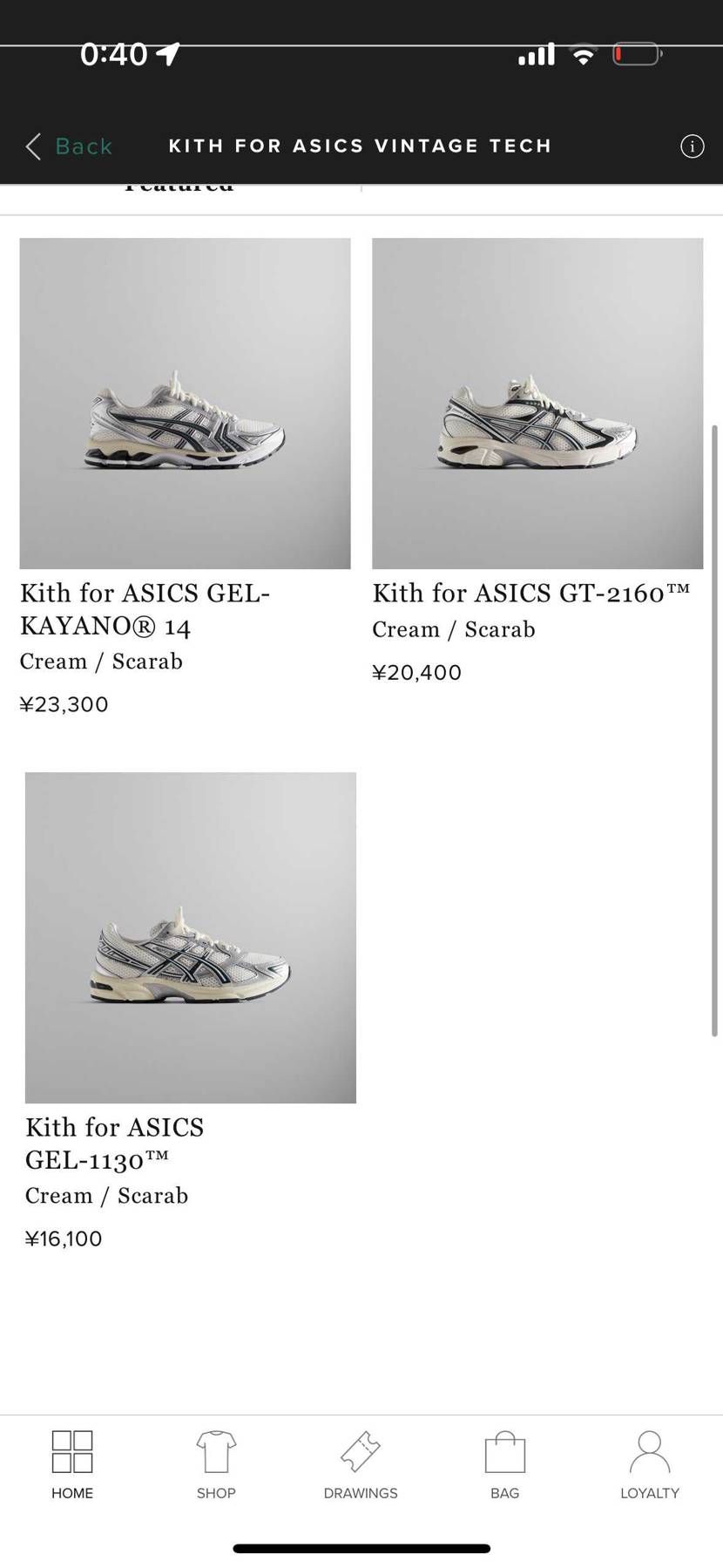View the GT-2160 Cream / Scarab product
The image size is (723, 1568).
coord(537,462)
